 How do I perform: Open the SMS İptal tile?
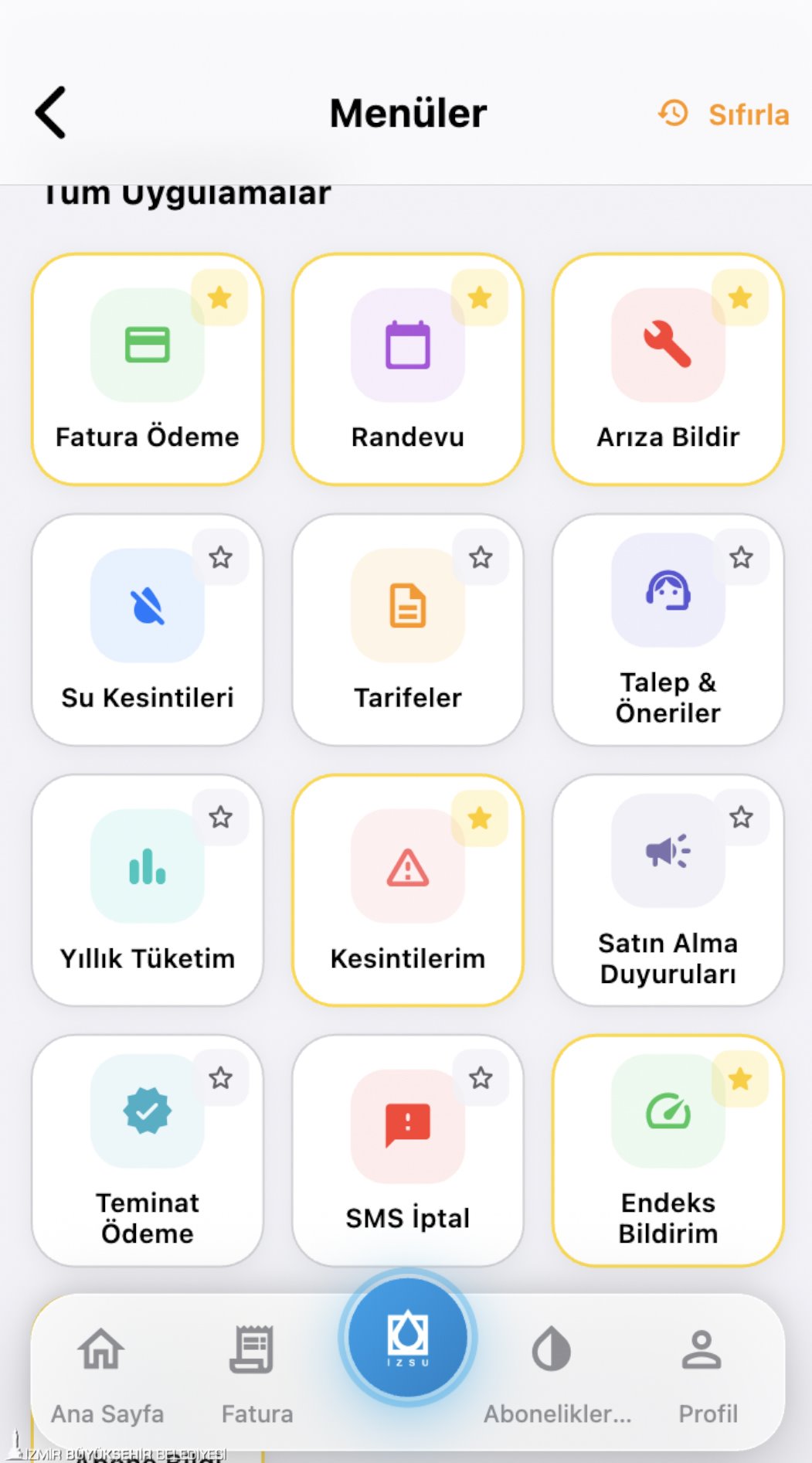tap(408, 1151)
